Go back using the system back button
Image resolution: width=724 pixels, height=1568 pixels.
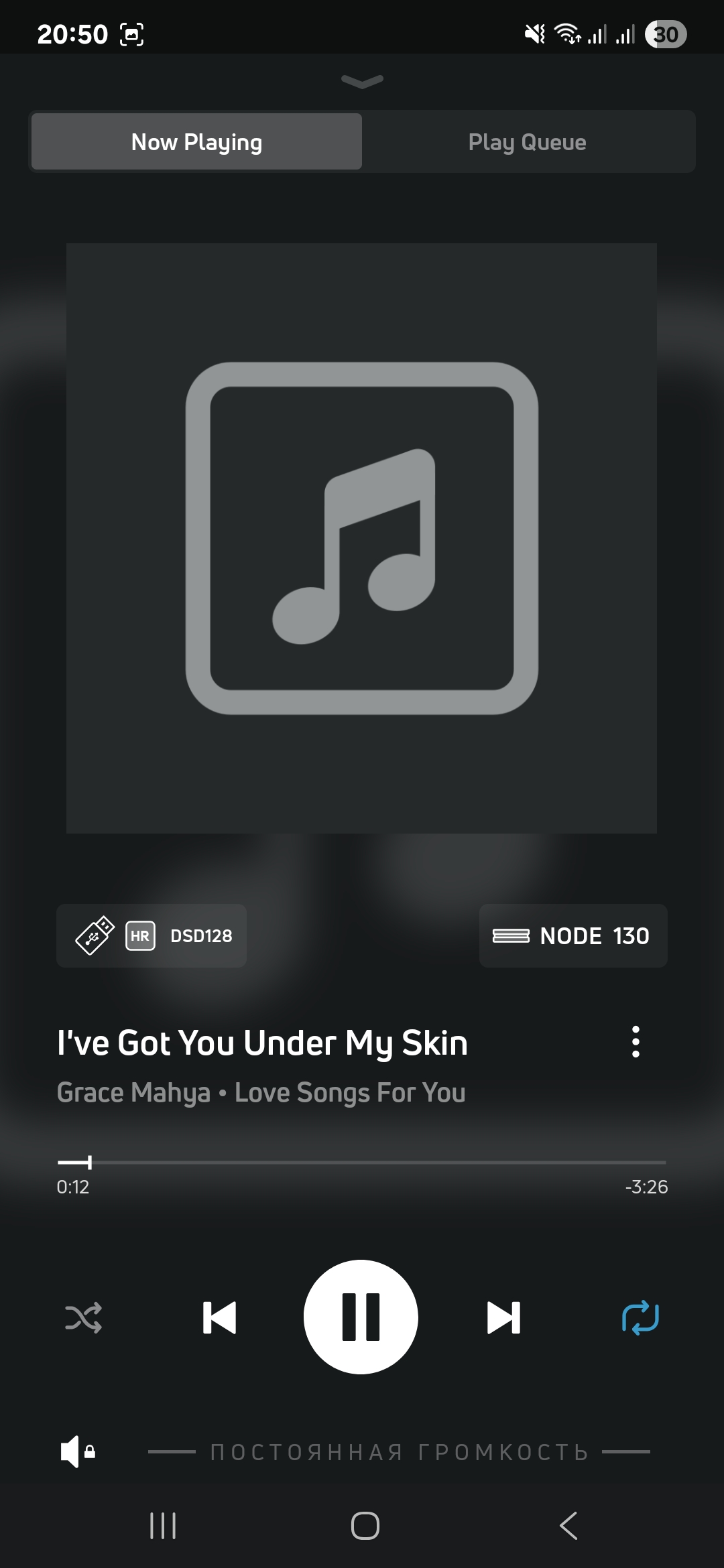(568, 1526)
